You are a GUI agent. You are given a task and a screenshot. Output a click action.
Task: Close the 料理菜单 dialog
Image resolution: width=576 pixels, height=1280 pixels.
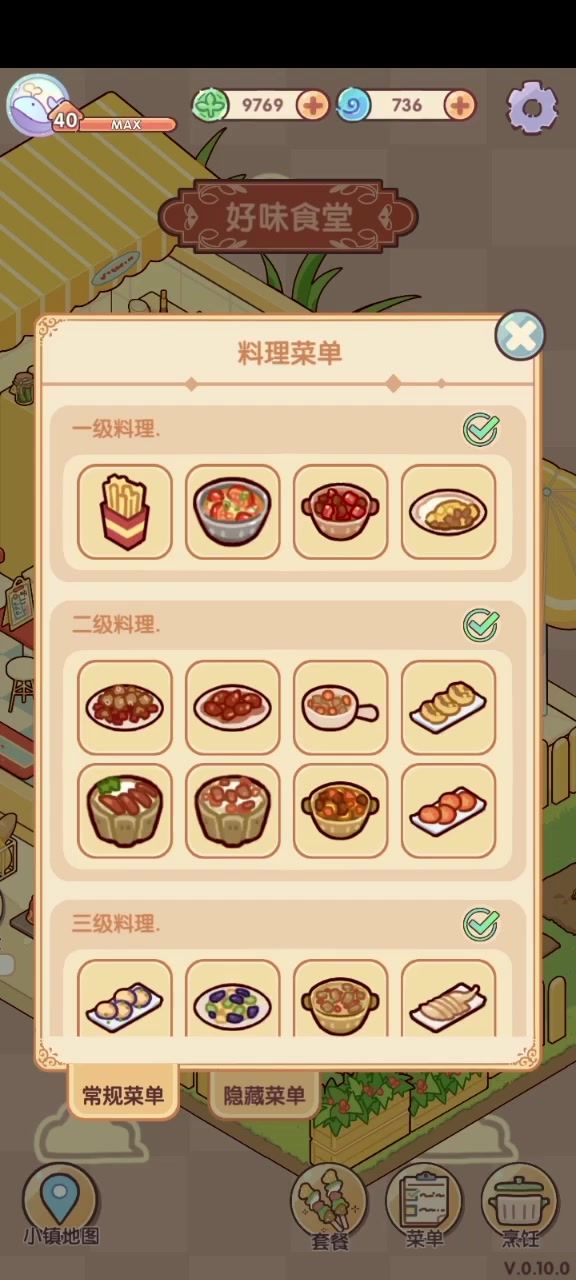pyautogui.click(x=520, y=335)
